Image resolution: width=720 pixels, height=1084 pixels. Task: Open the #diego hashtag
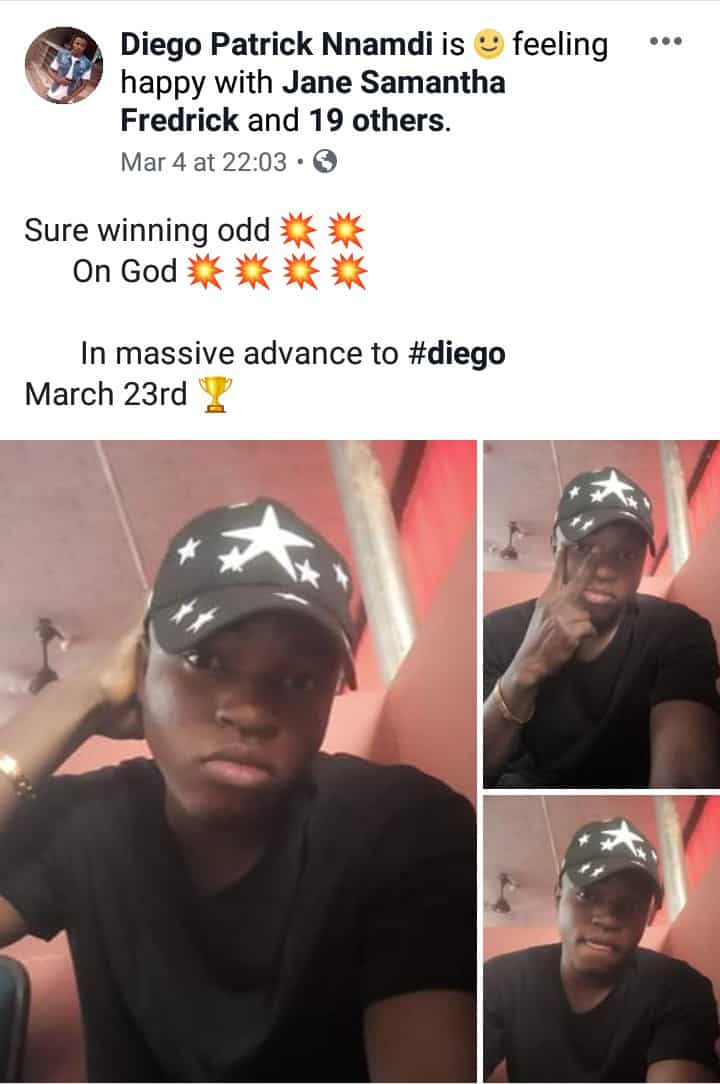click(456, 354)
